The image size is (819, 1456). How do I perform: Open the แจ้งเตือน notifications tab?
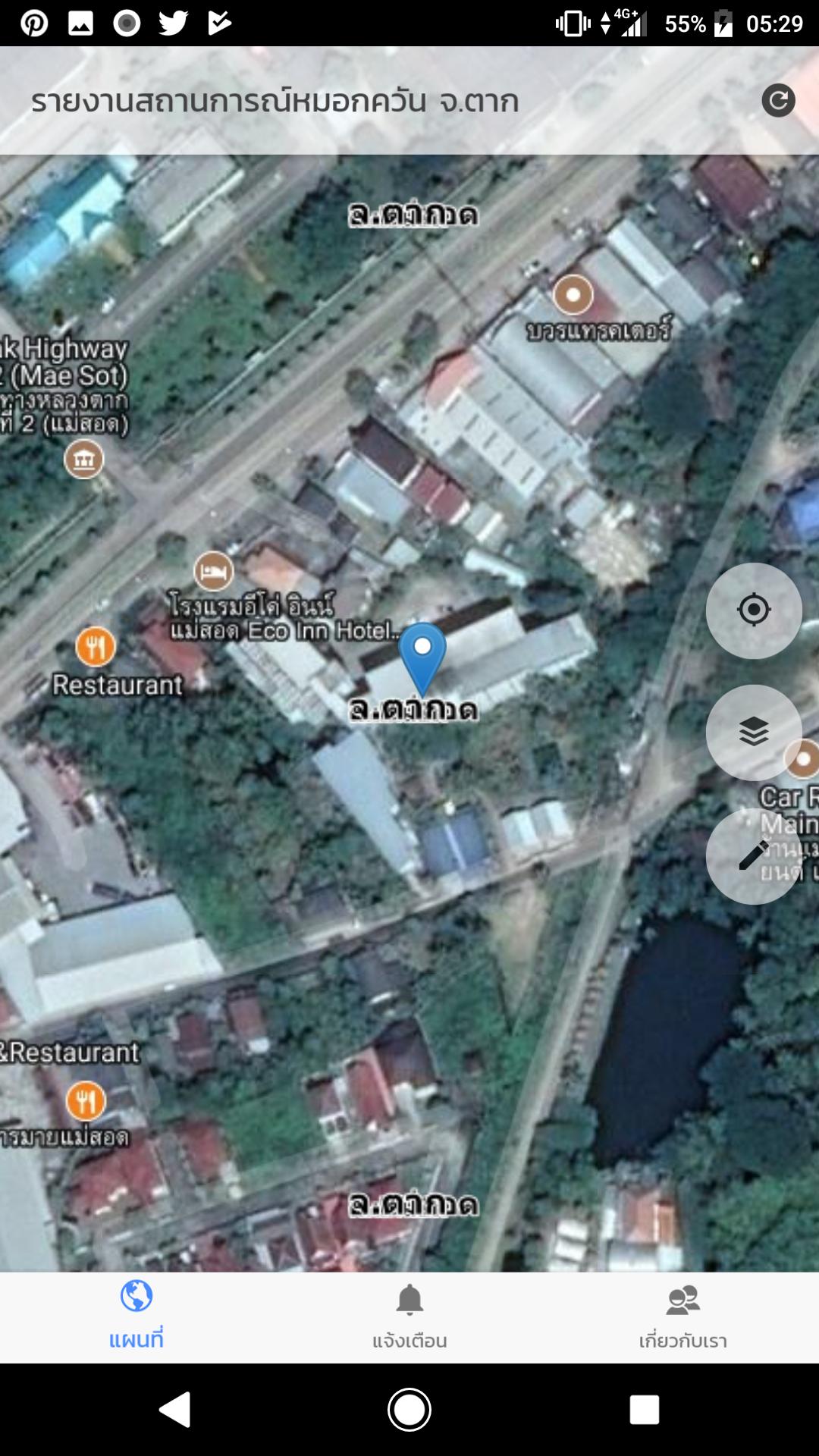[x=409, y=1316]
